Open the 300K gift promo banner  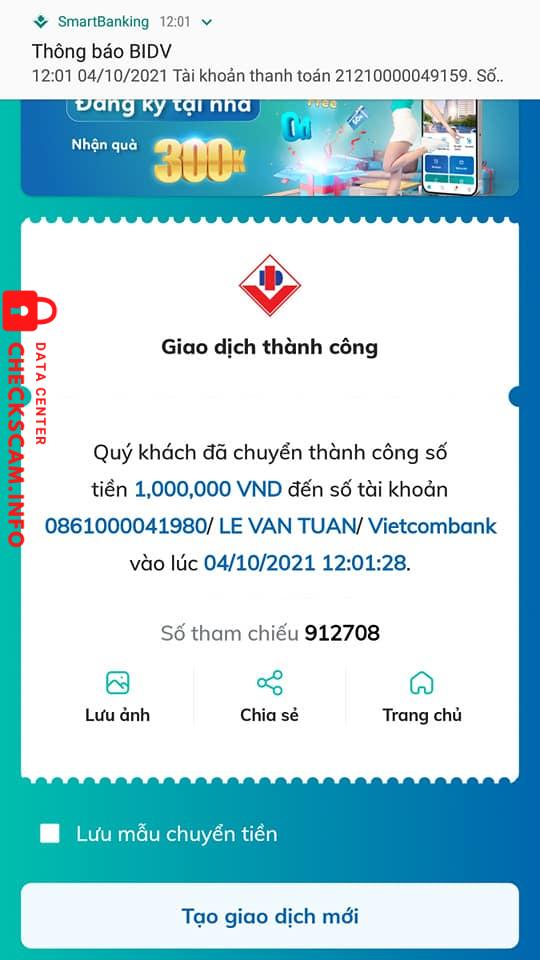pyautogui.click(x=270, y=148)
